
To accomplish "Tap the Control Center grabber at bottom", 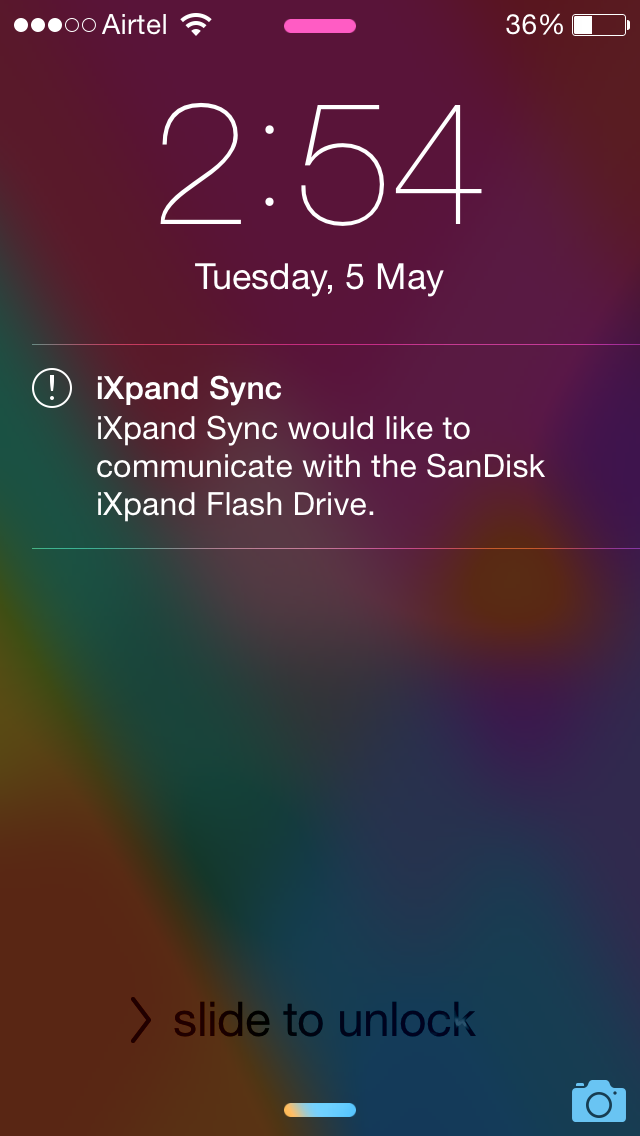I will (x=320, y=1110).
